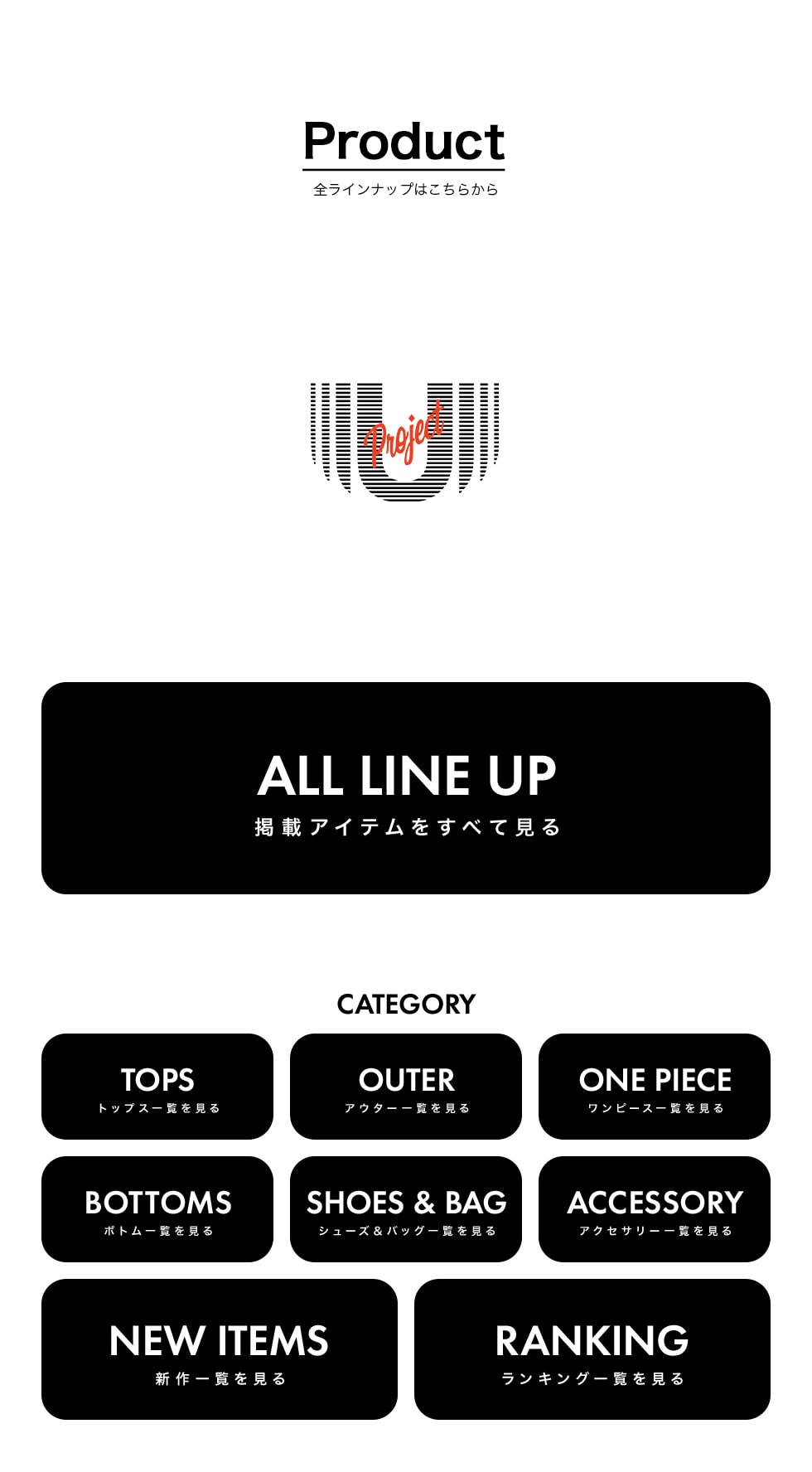View the ONE PIECE list
Viewport: 812px width, 1472px height.
(655, 1086)
